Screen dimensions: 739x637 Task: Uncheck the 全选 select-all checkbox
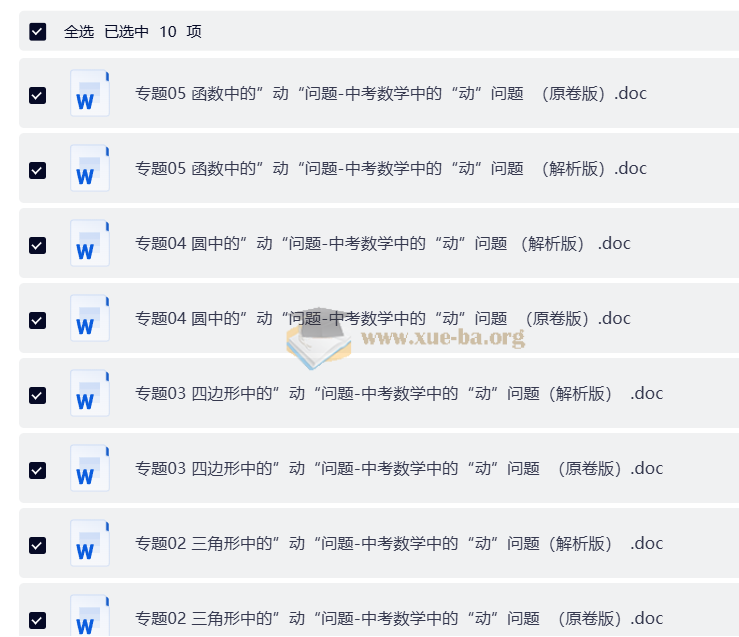point(37,31)
